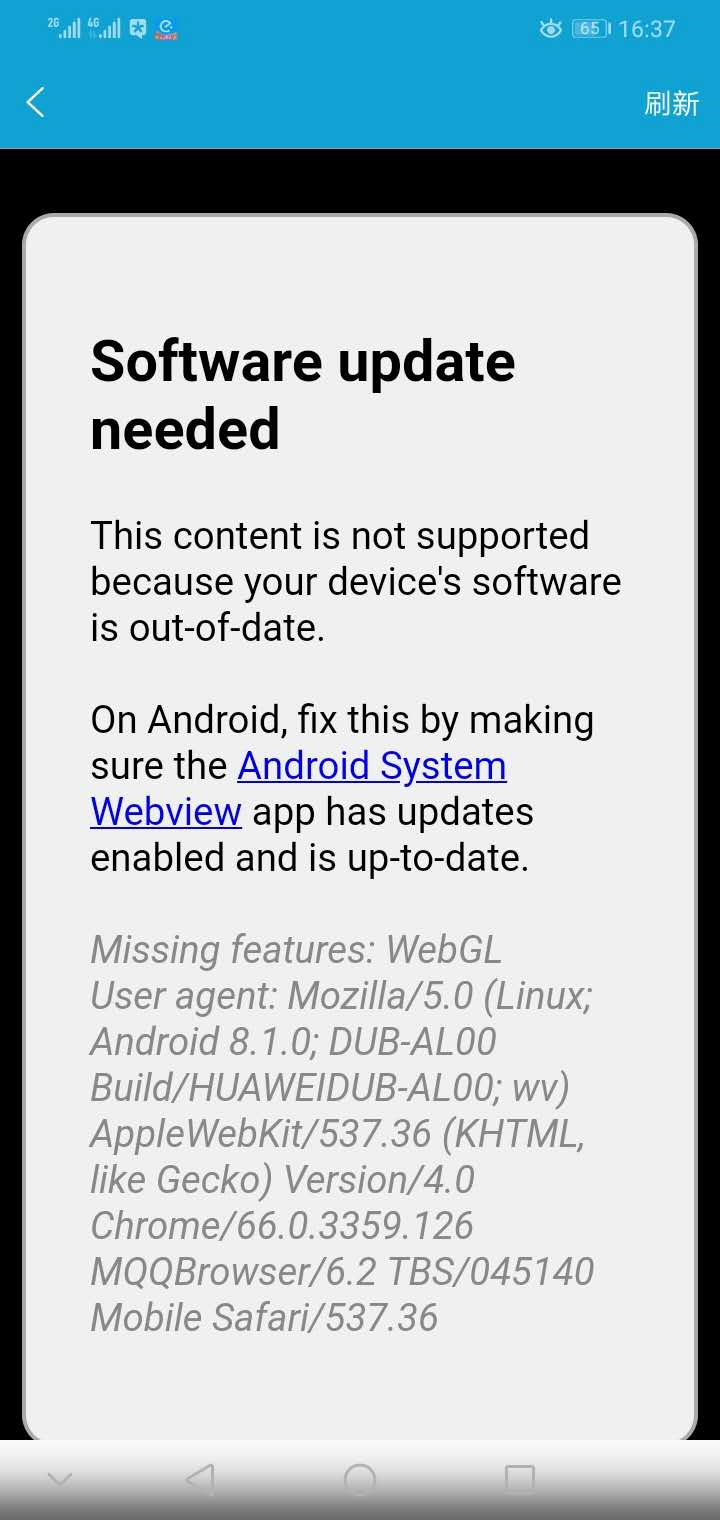Screen dimensions: 720x1520
Task: Tap the system back triangle button
Action: tap(200, 1479)
